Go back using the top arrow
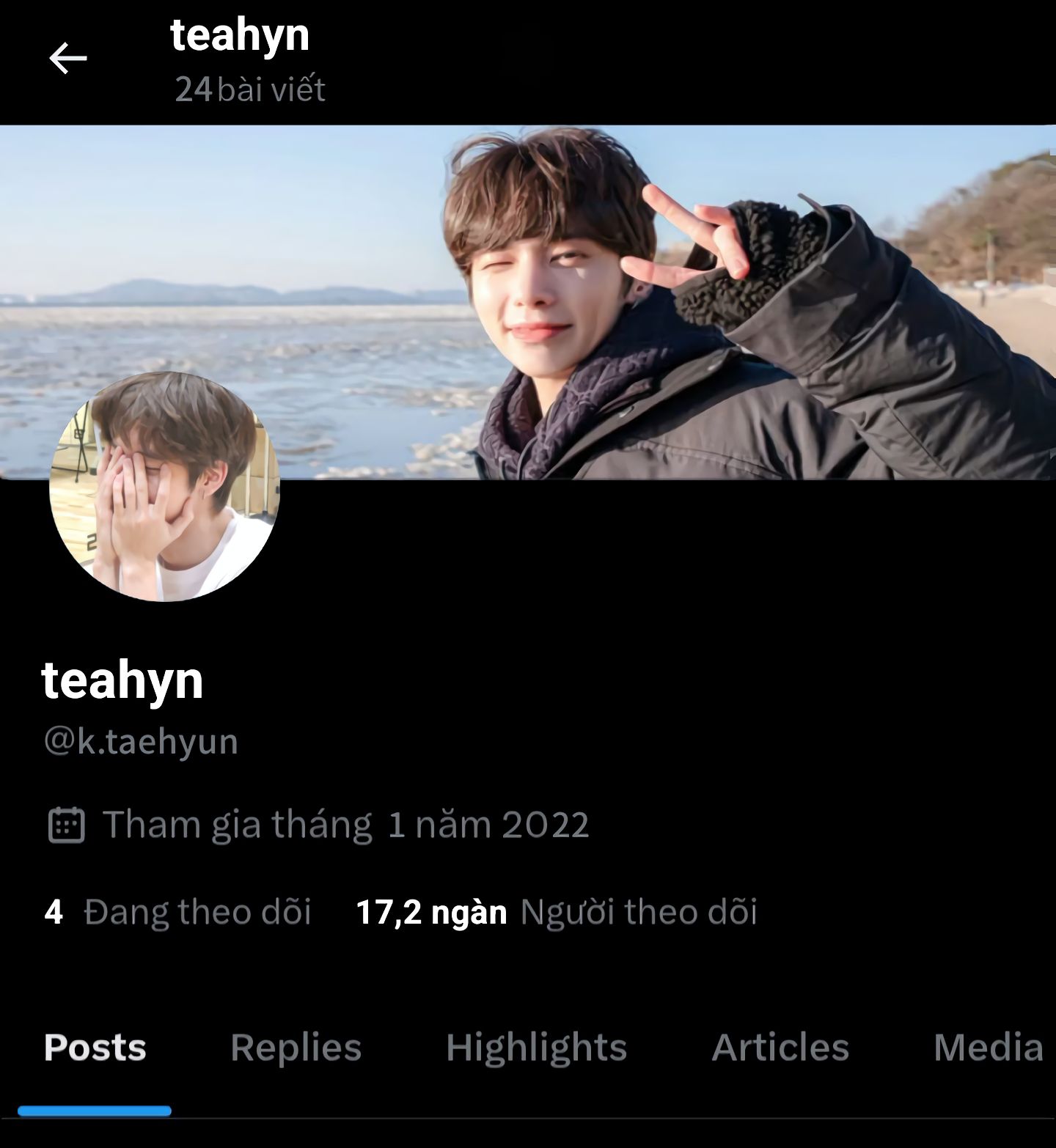This screenshot has width=1056, height=1148. coord(67,59)
